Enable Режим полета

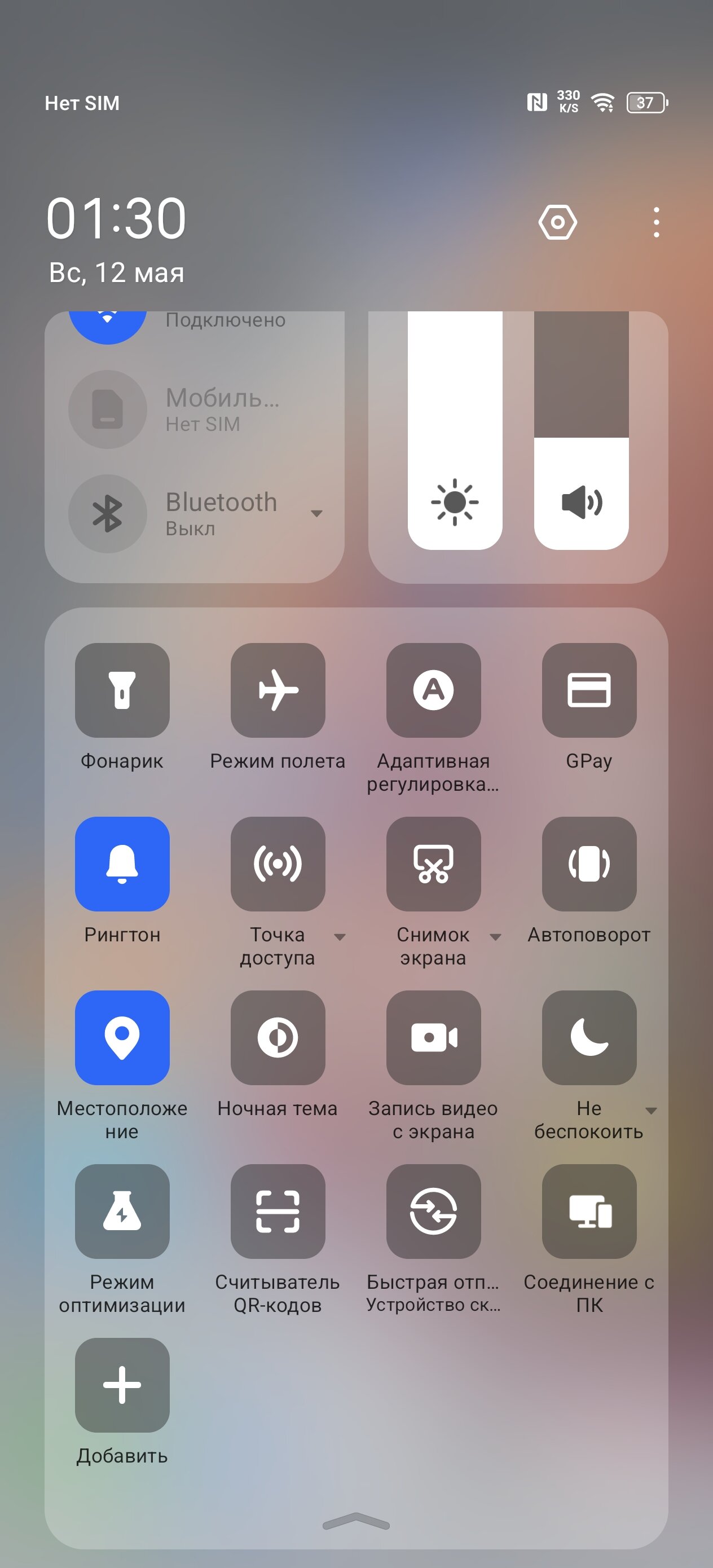click(278, 690)
